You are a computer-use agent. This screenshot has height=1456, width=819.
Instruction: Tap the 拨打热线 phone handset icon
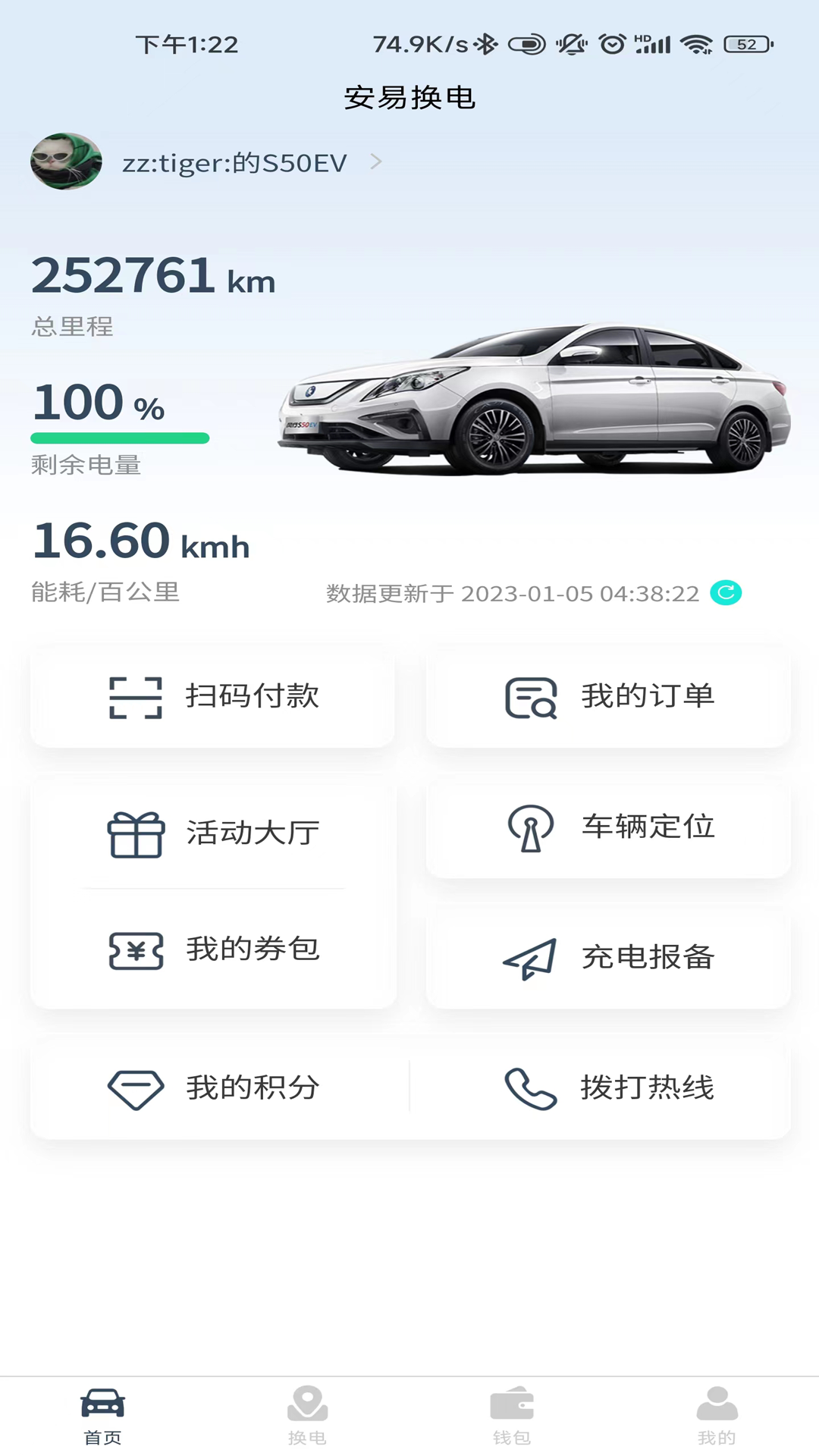(x=531, y=1087)
